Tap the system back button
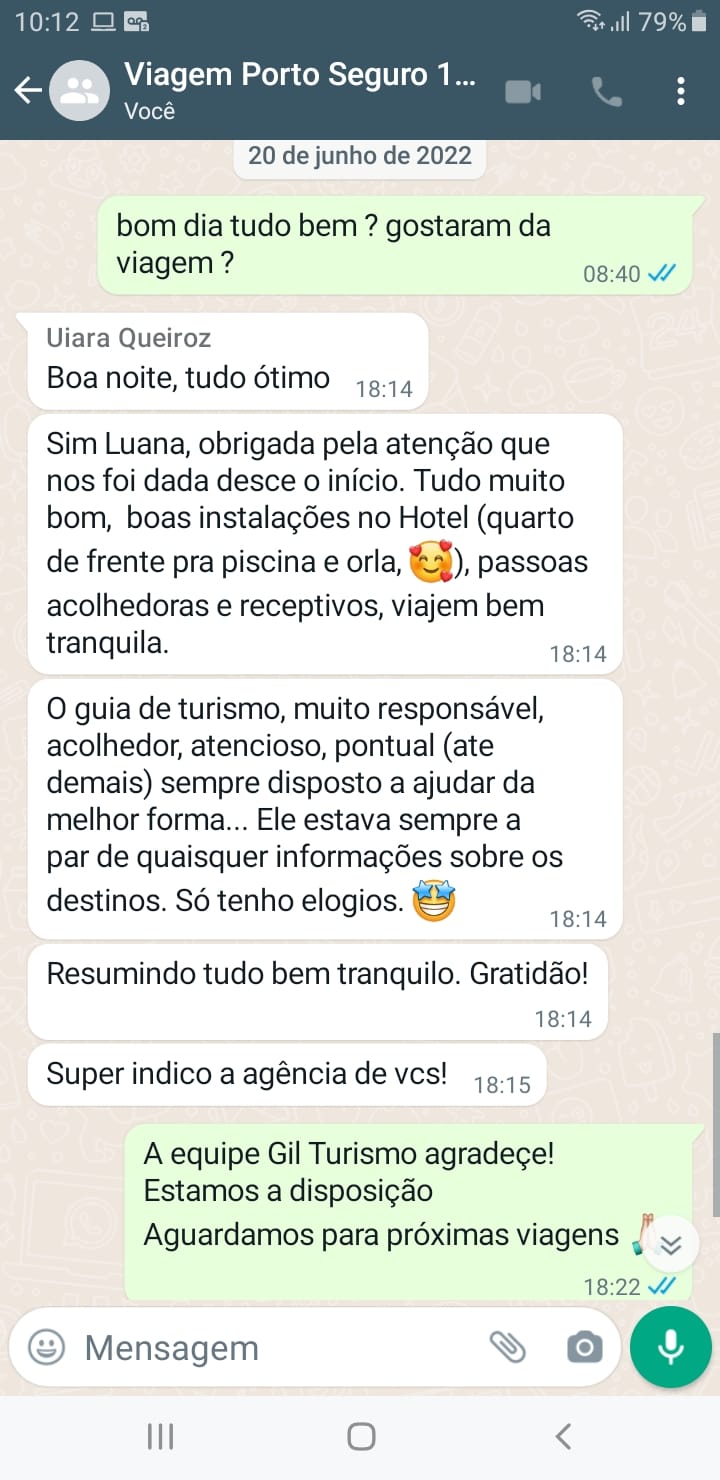 click(x=563, y=1437)
